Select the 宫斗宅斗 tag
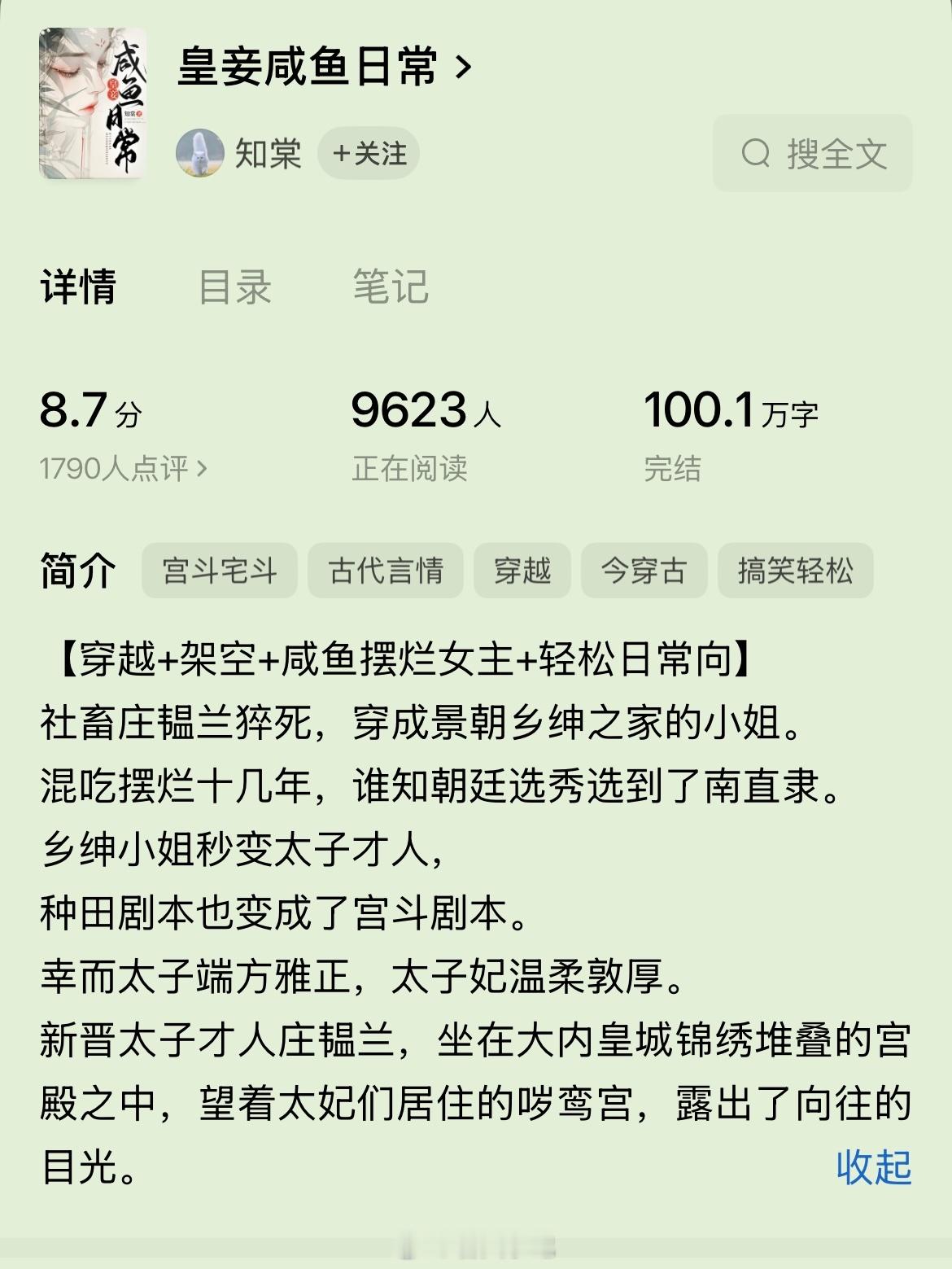Viewport: 952px width, 1269px height. [220, 572]
